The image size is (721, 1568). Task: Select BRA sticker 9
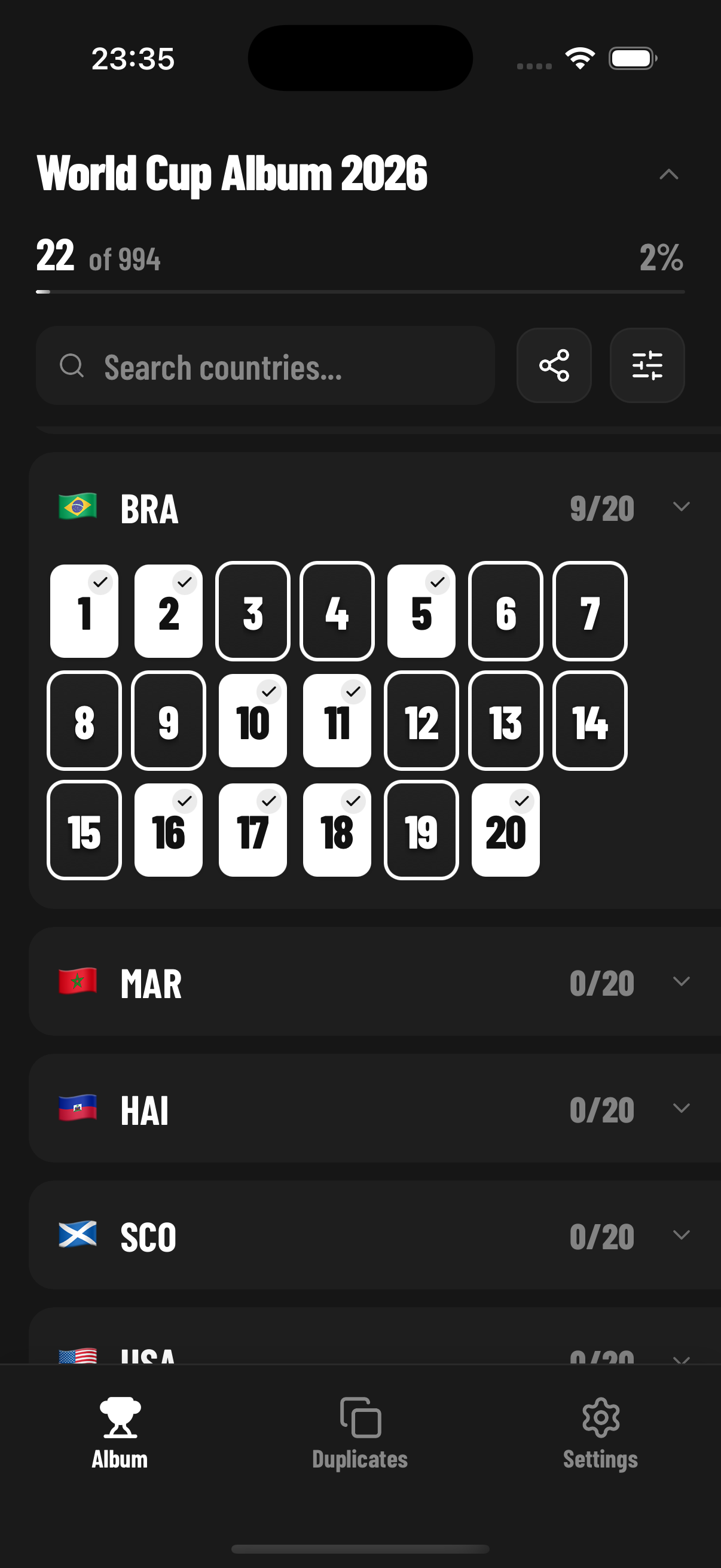point(169,721)
